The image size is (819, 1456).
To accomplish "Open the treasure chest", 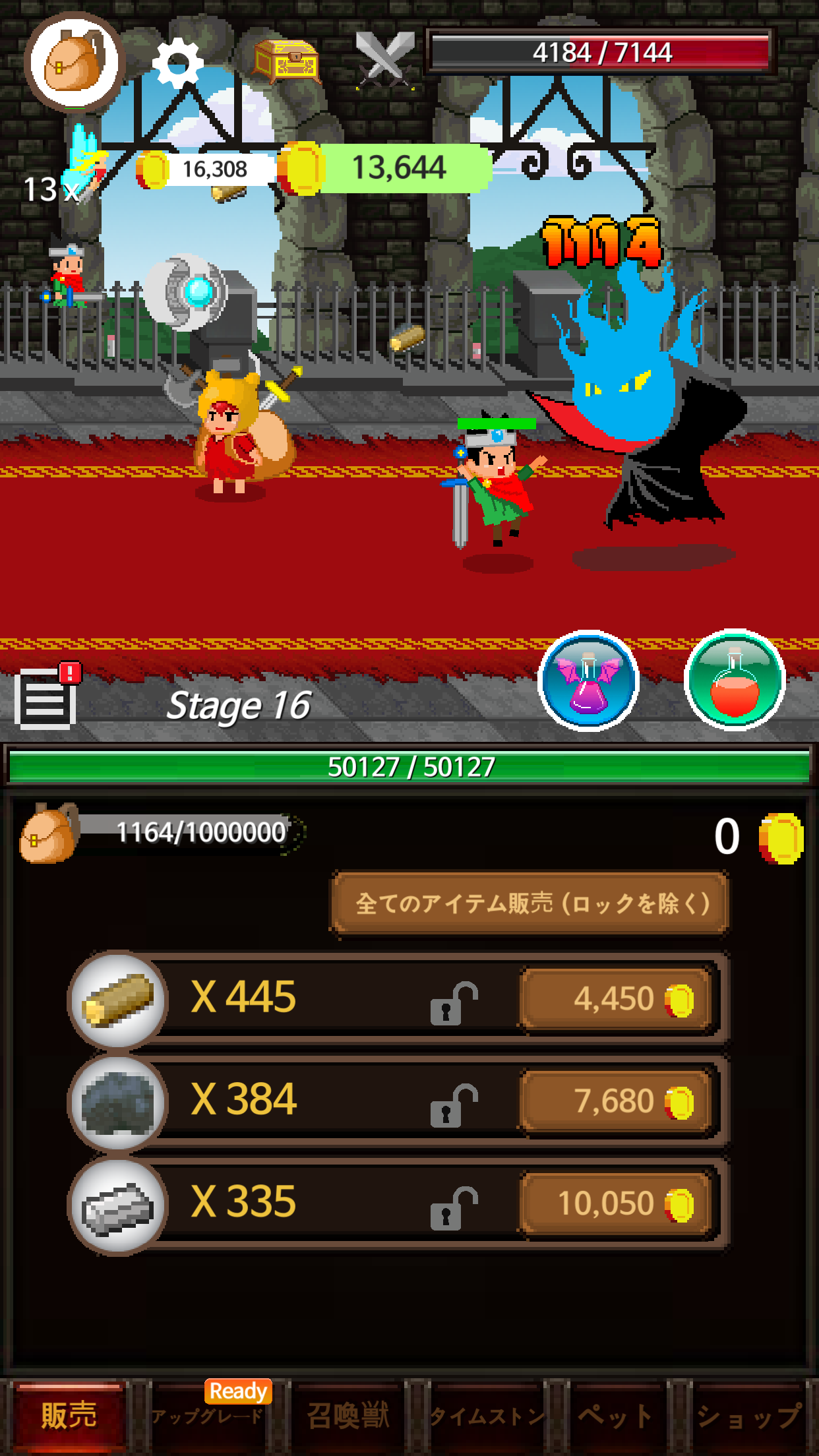I will point(287,62).
